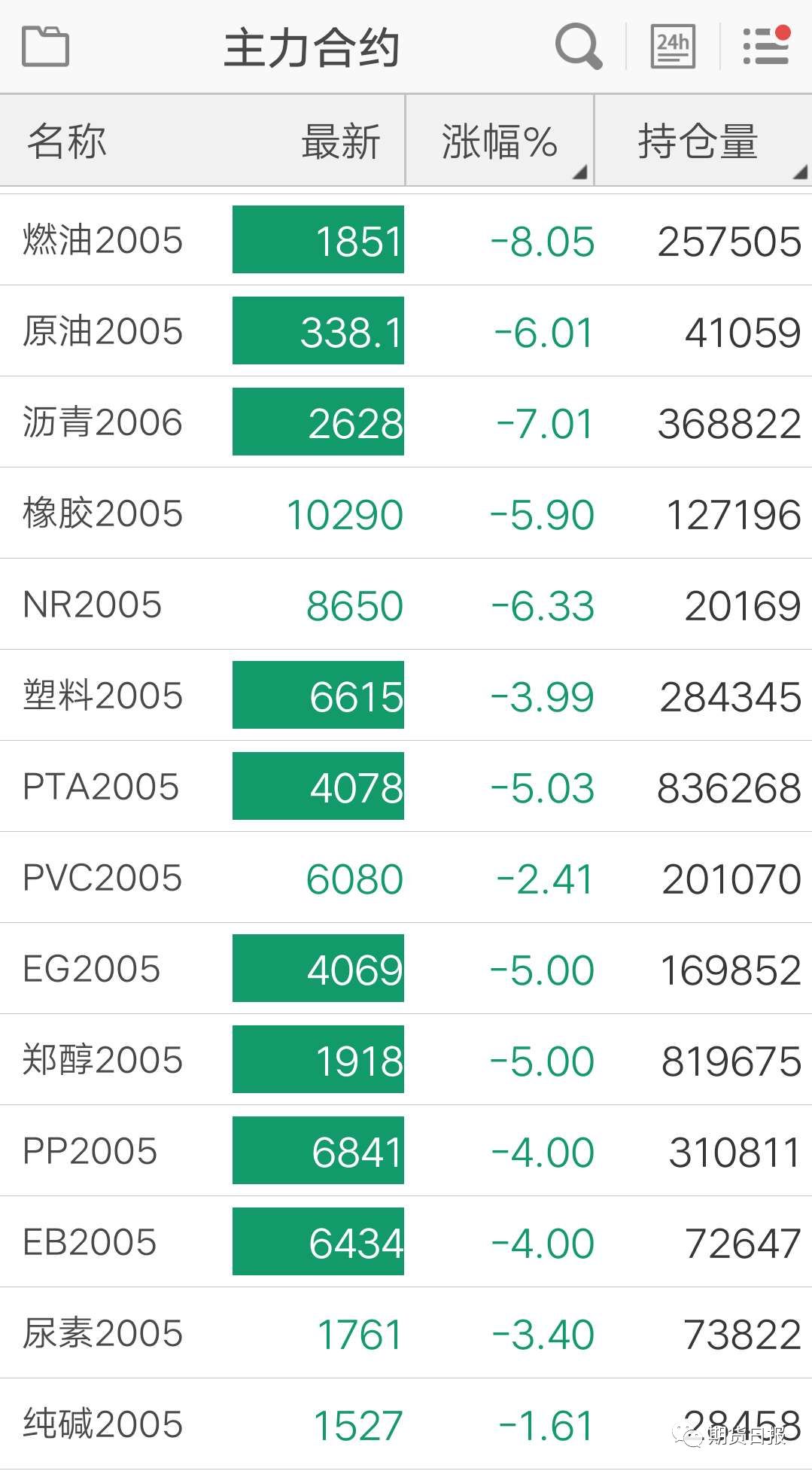Image resolution: width=812 pixels, height=1471 pixels.
Task: Open the list menu with red dot
Action: [766, 47]
